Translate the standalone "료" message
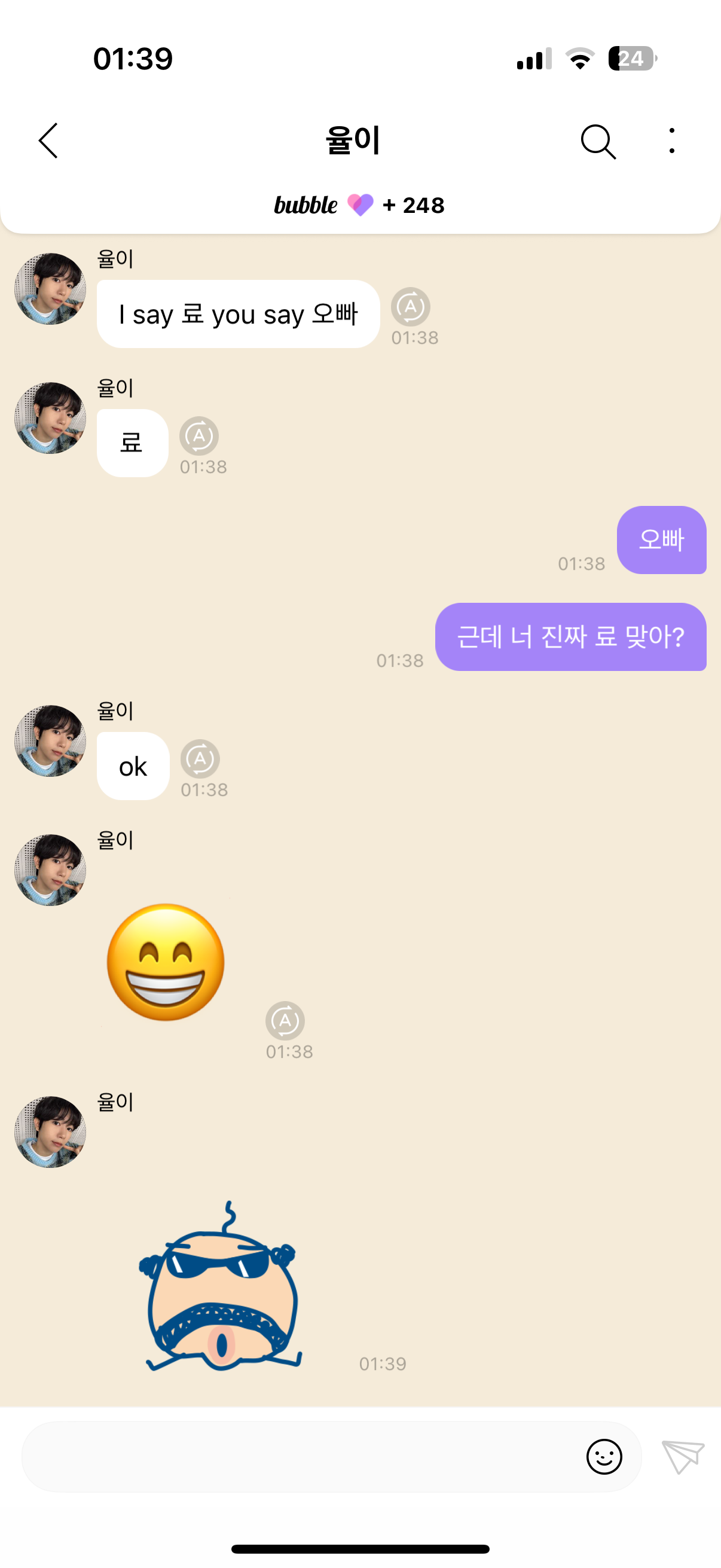Screen dimensions: 721x1568 tap(199, 436)
